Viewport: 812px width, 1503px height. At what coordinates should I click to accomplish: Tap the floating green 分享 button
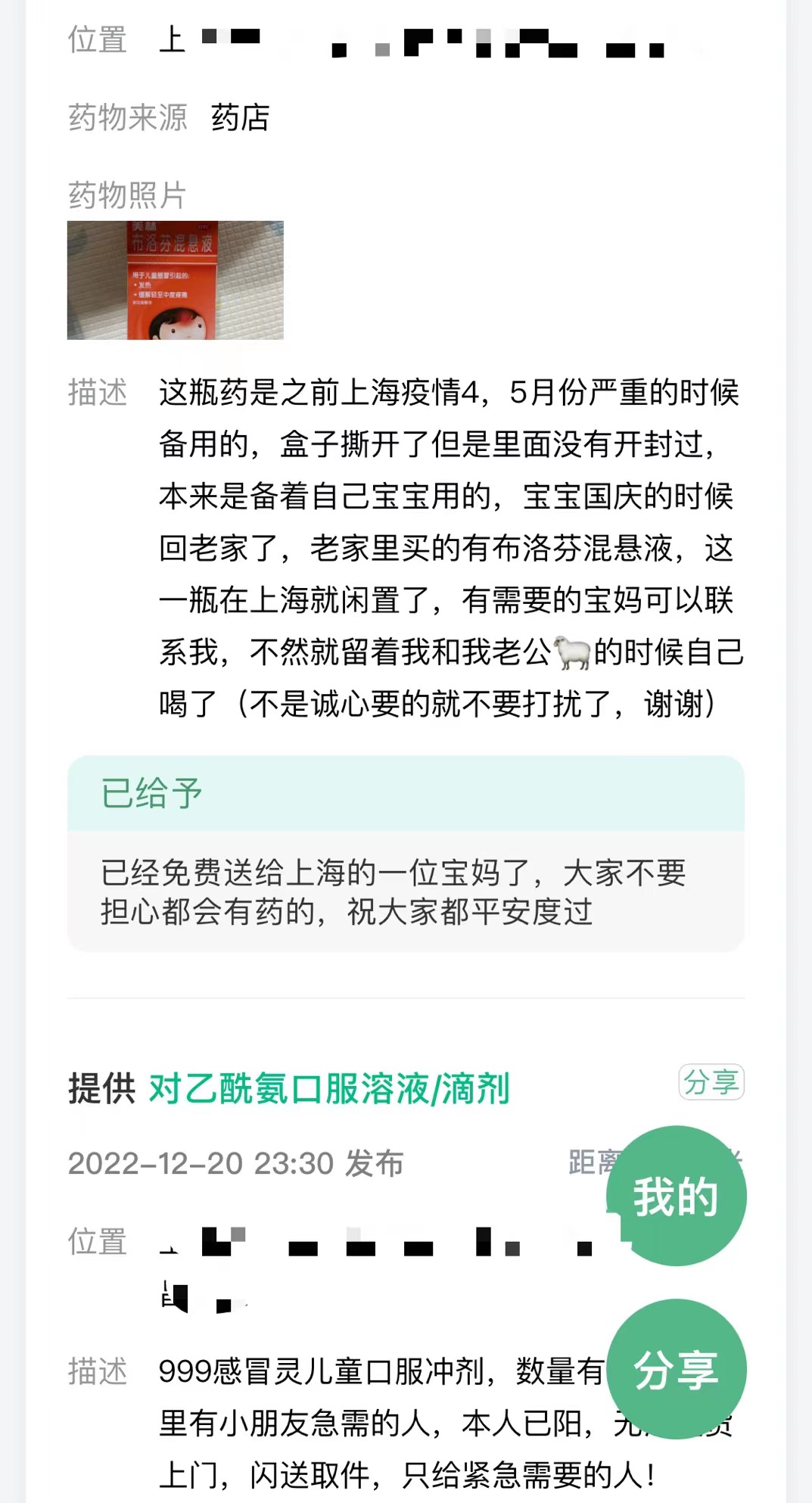pos(676,1370)
